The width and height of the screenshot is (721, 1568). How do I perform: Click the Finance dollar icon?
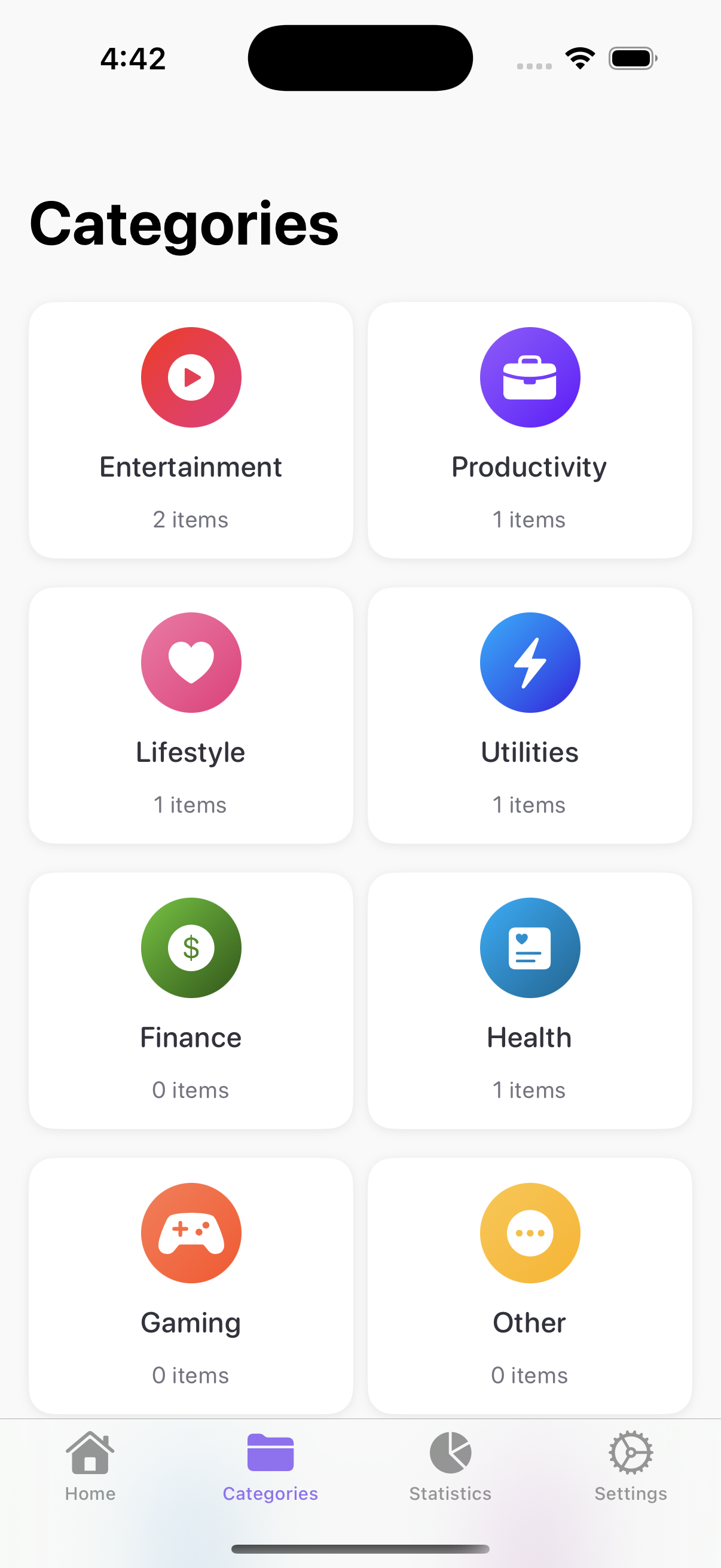tap(191, 948)
